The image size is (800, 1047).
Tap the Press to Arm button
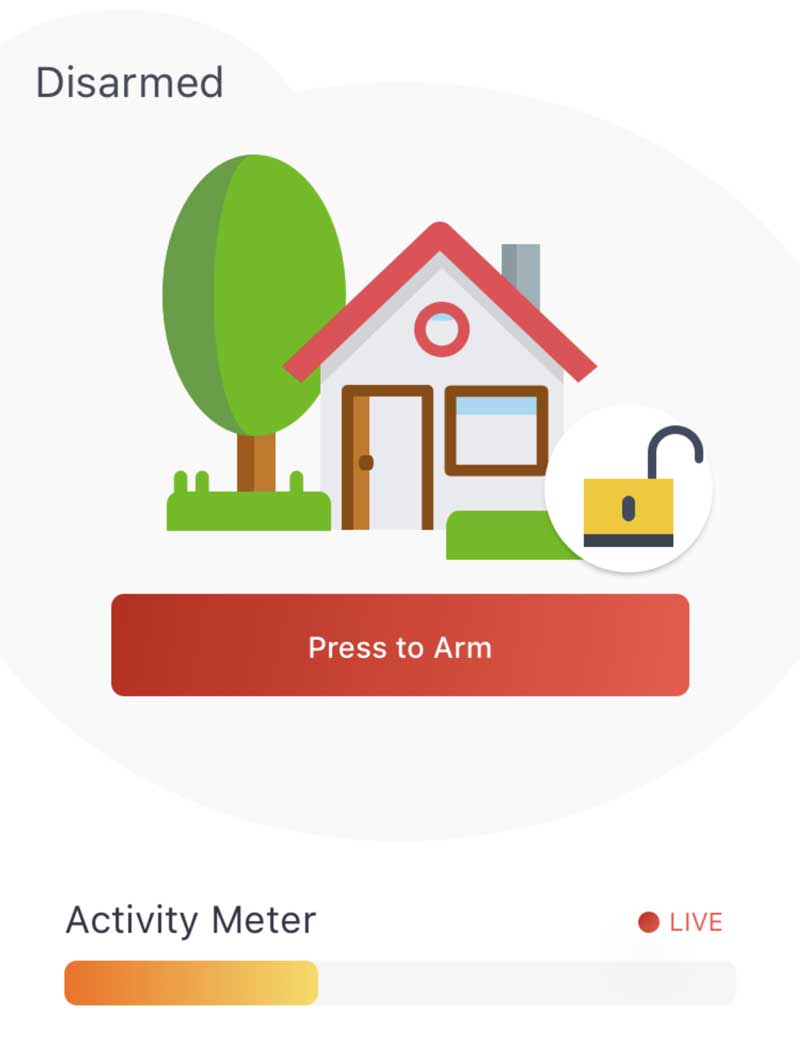(400, 646)
